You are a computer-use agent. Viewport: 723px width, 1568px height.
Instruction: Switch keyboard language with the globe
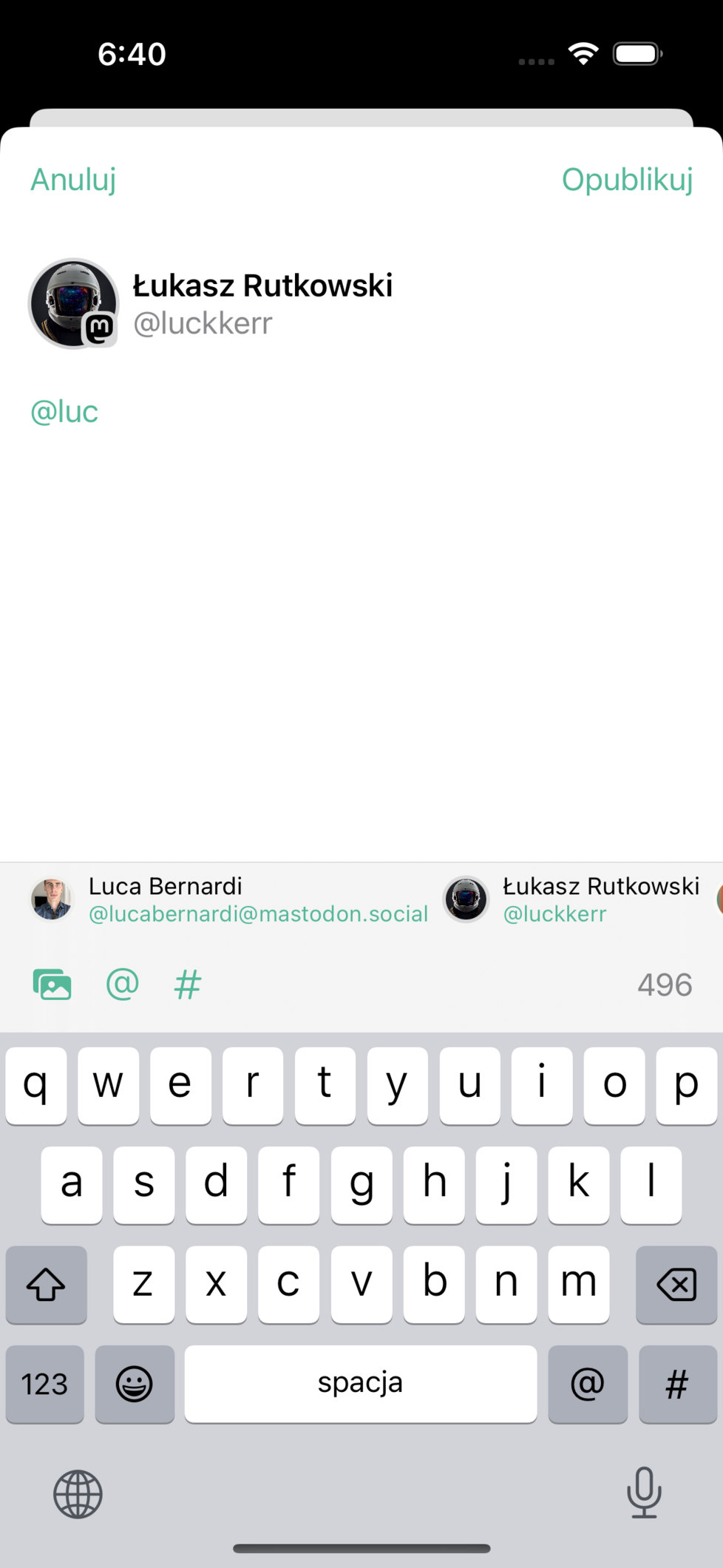(x=78, y=1494)
